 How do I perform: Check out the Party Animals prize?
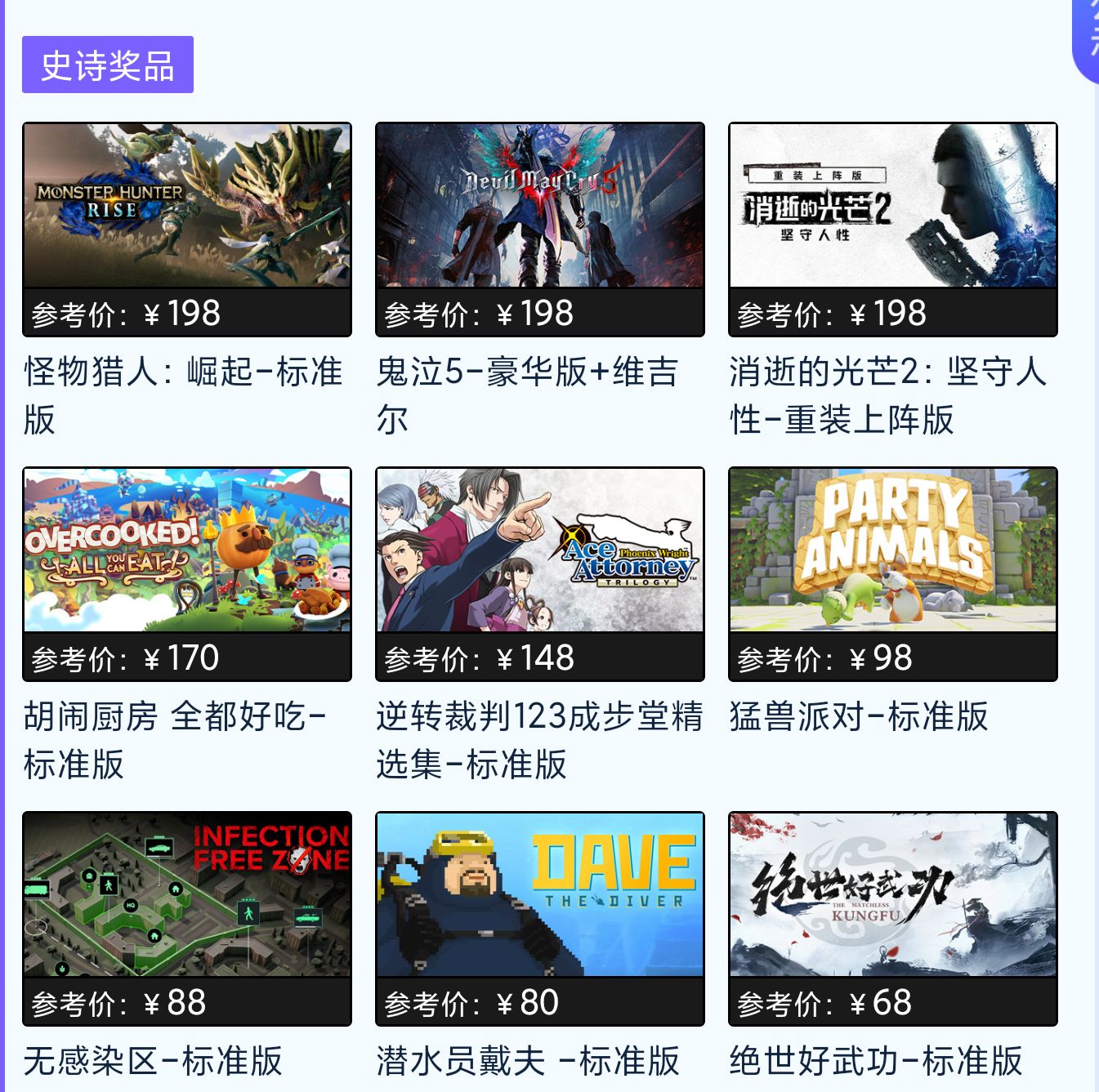892,550
